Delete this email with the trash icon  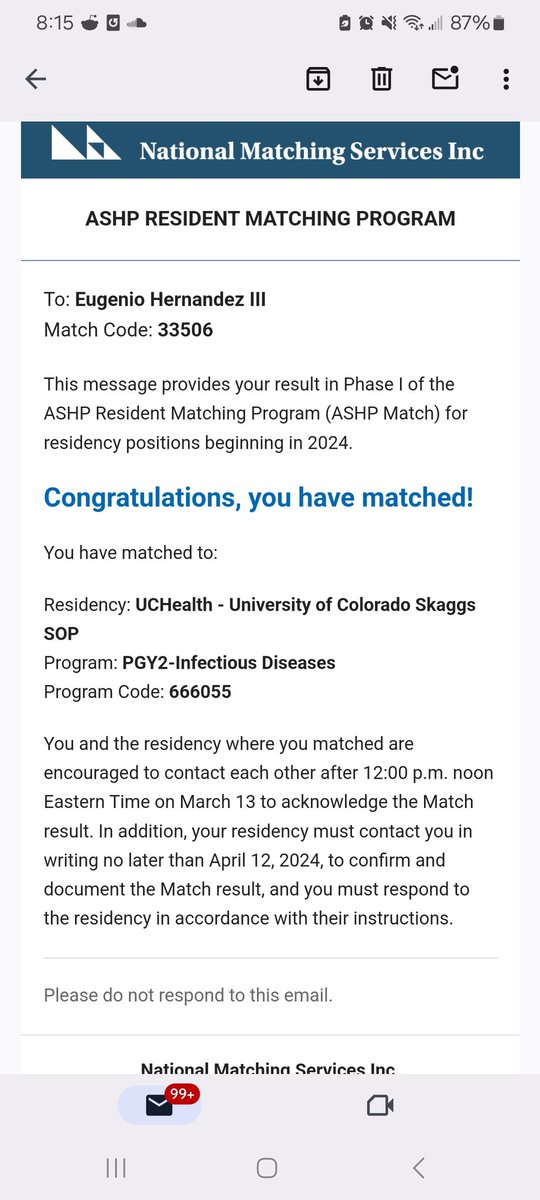coord(381,79)
